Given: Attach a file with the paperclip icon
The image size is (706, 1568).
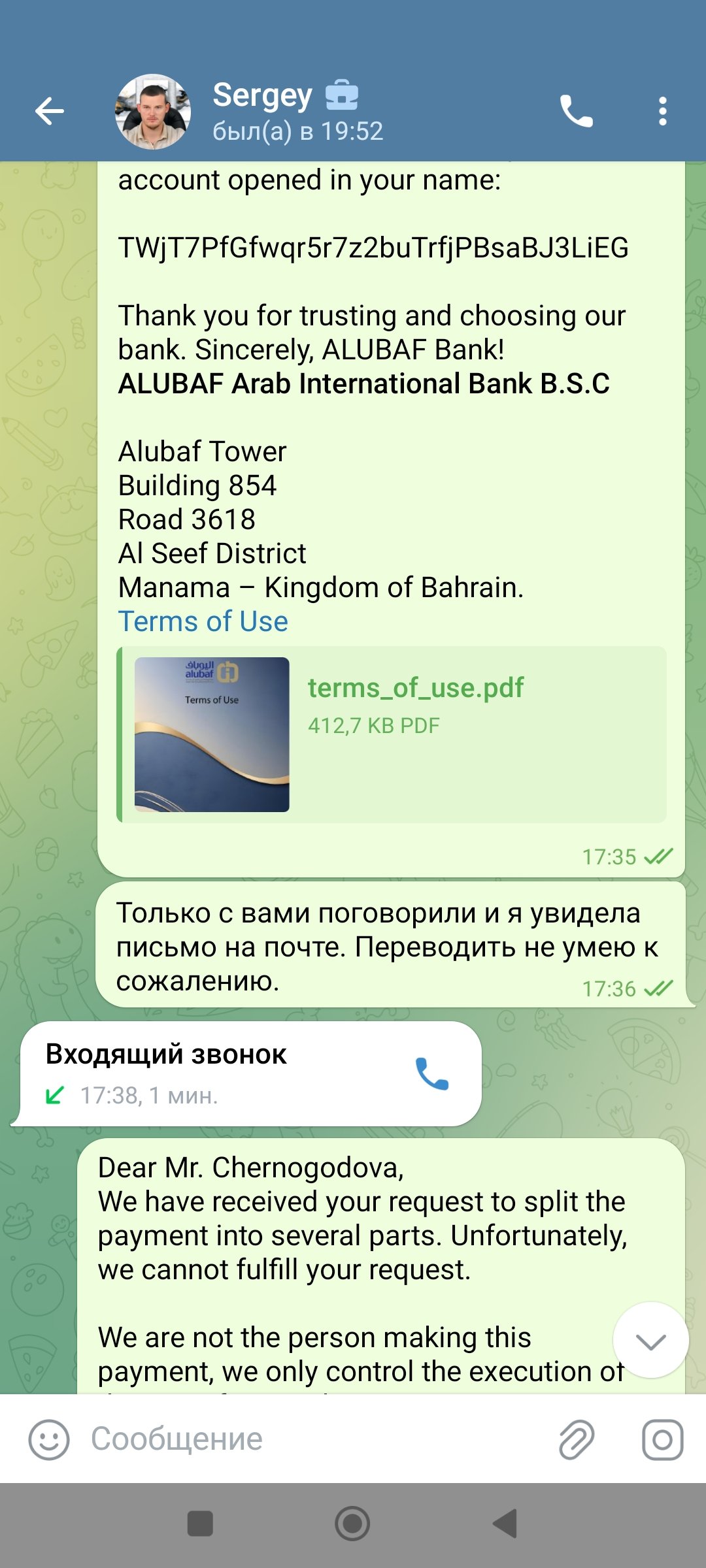Looking at the screenshot, I should click(x=577, y=1439).
